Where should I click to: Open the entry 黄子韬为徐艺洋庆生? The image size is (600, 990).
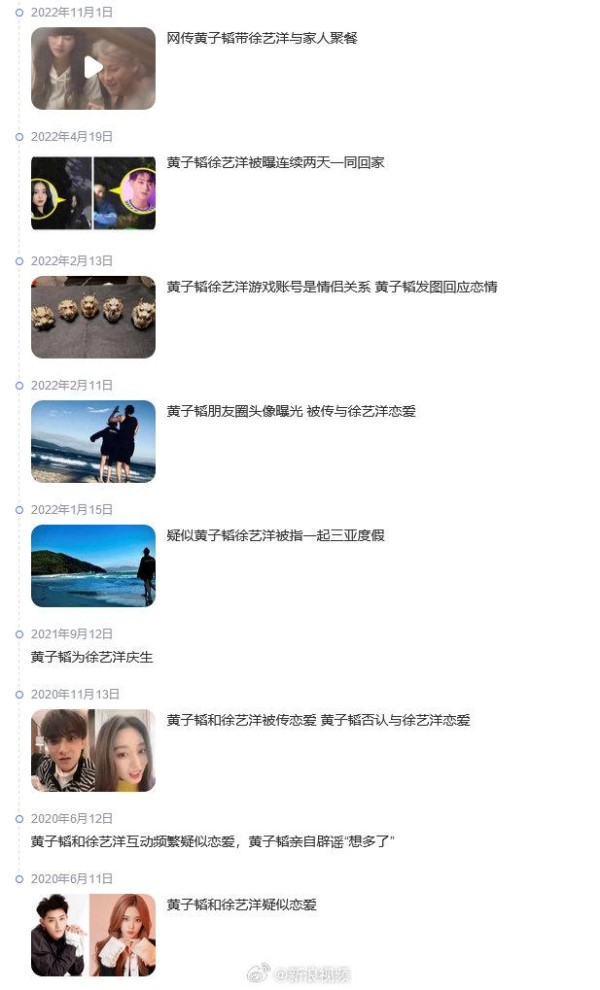pos(92,657)
